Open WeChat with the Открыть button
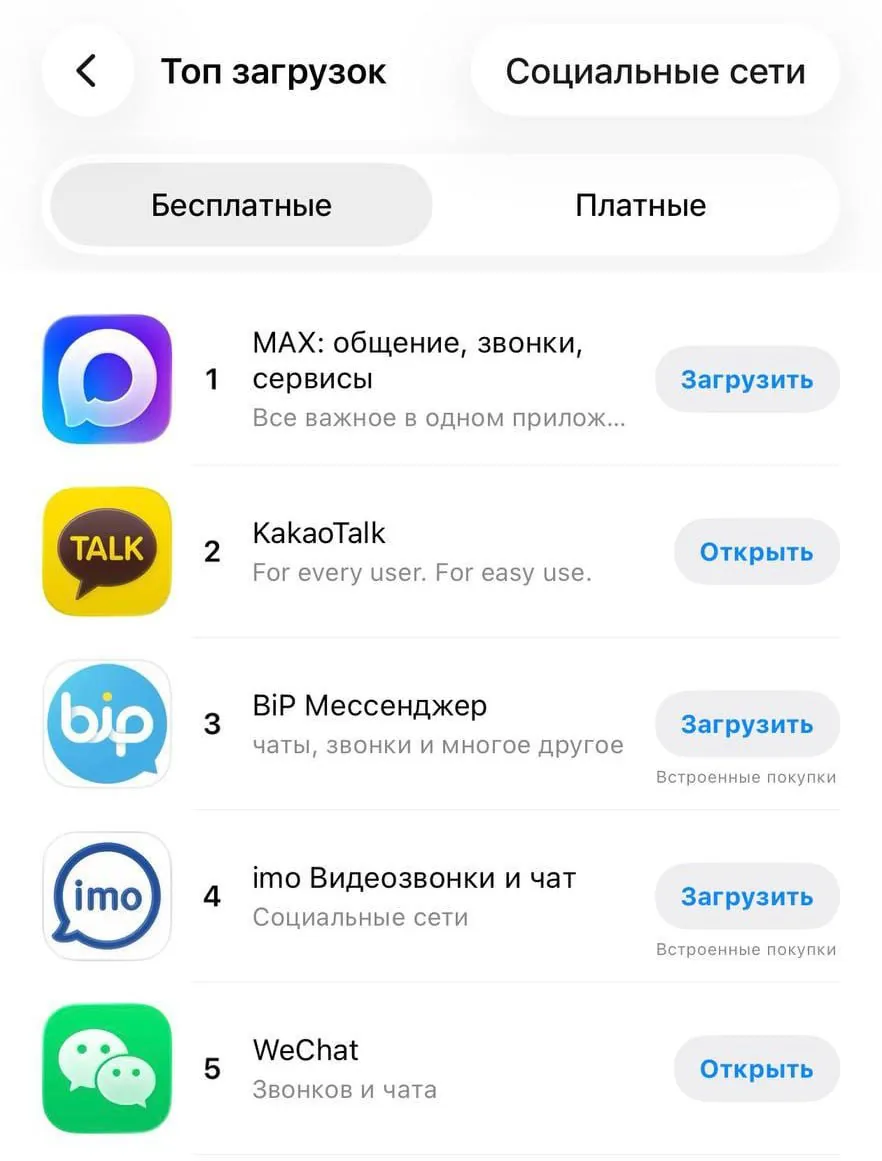Screen dimensions: 882x1161 pyautogui.click(x=757, y=1069)
